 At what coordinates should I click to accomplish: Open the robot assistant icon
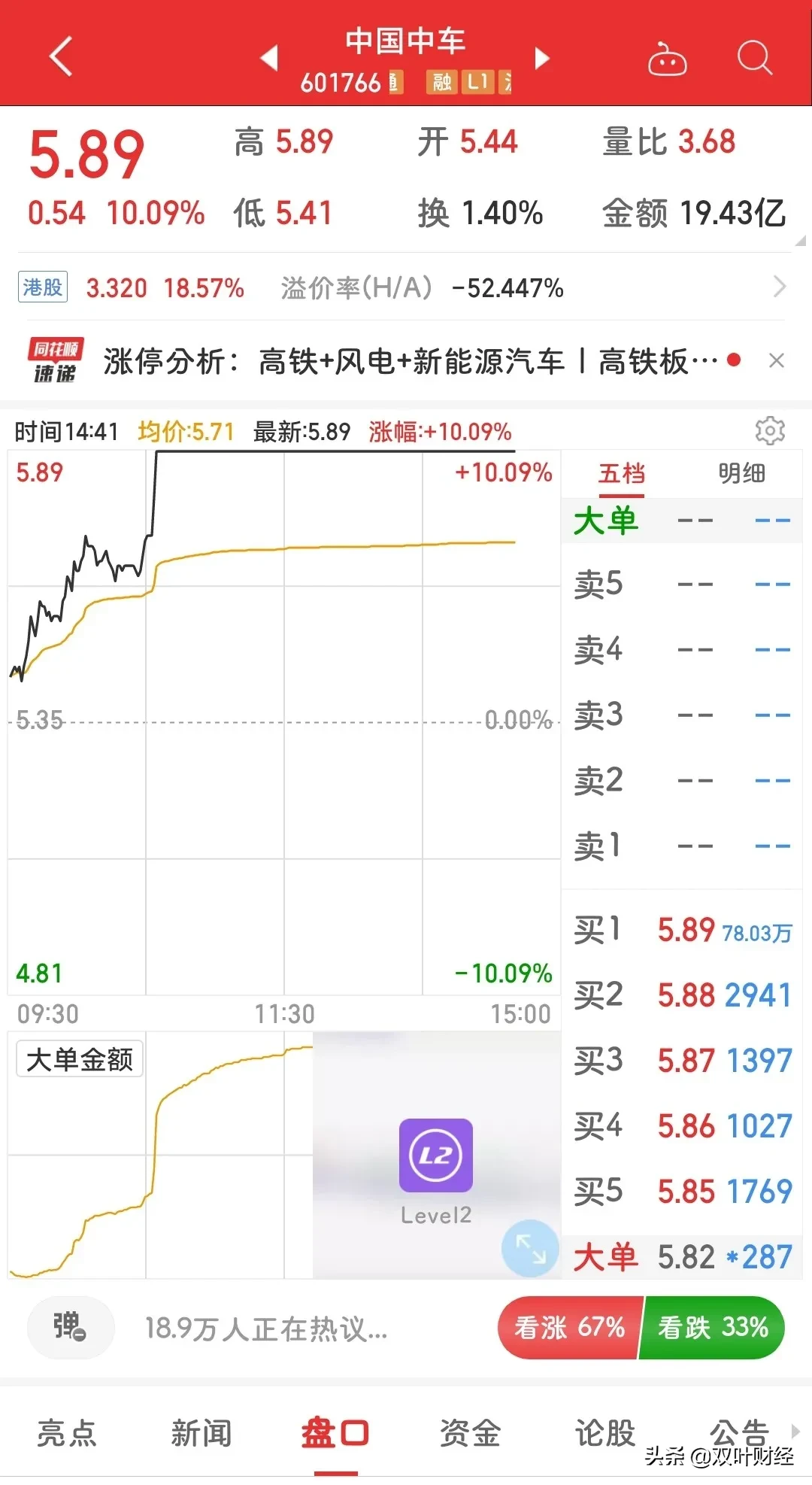[667, 59]
